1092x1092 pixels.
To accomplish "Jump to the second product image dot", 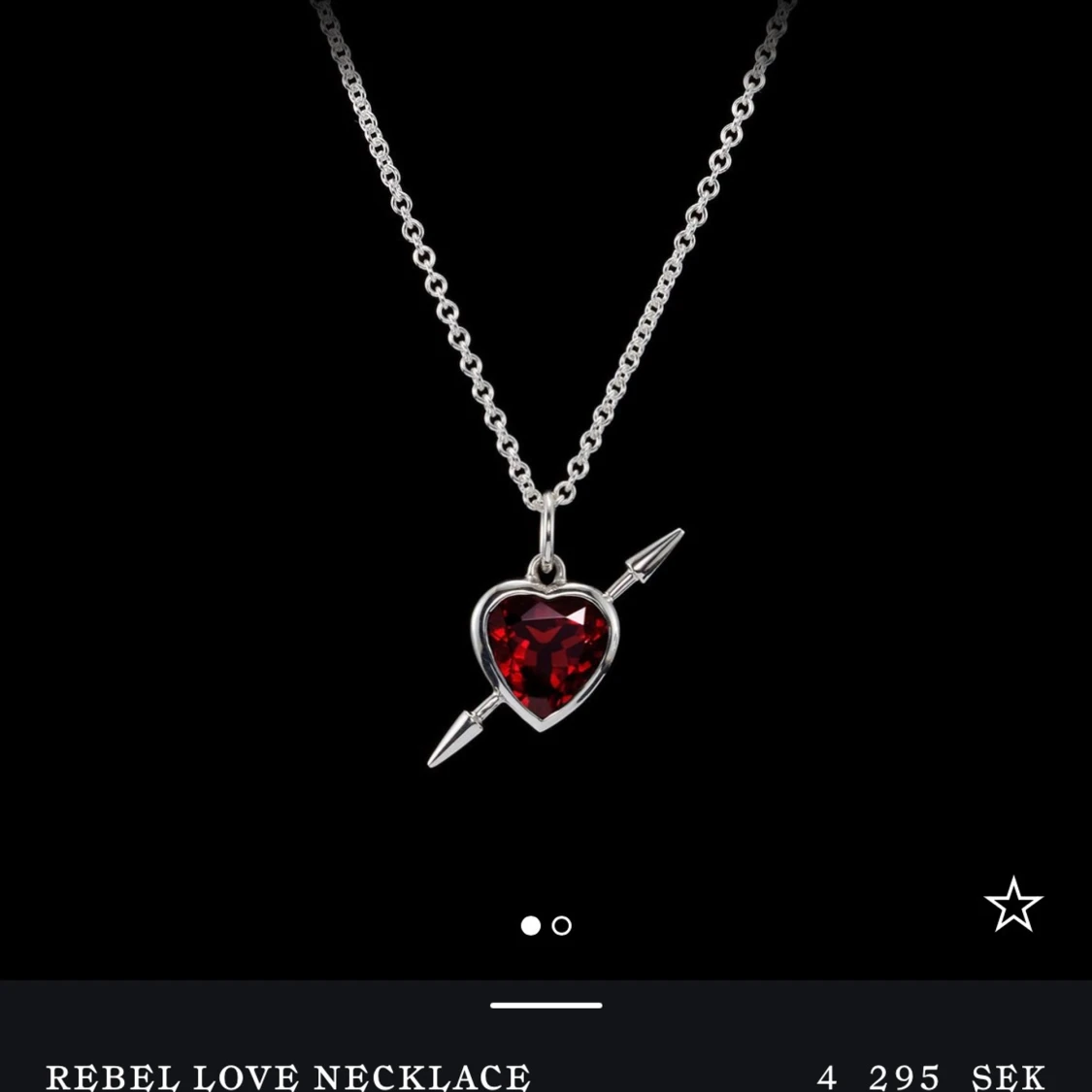I will pyautogui.click(x=562, y=925).
